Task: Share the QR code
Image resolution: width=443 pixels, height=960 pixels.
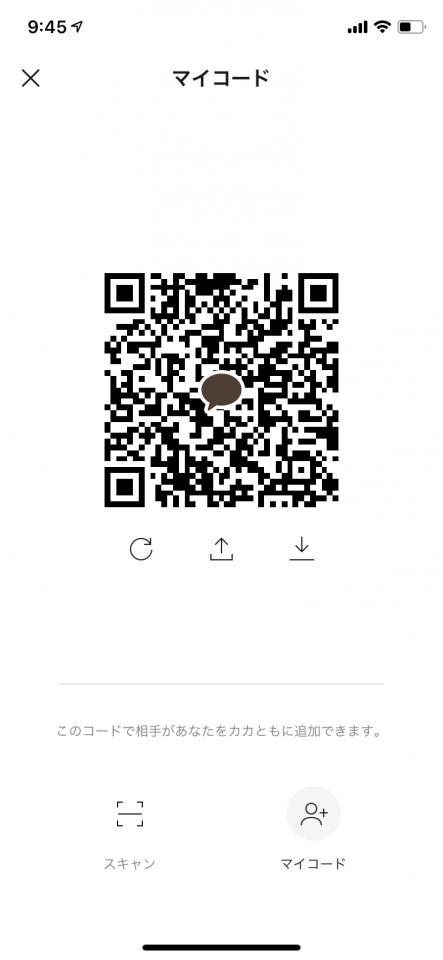Action: [x=222, y=549]
